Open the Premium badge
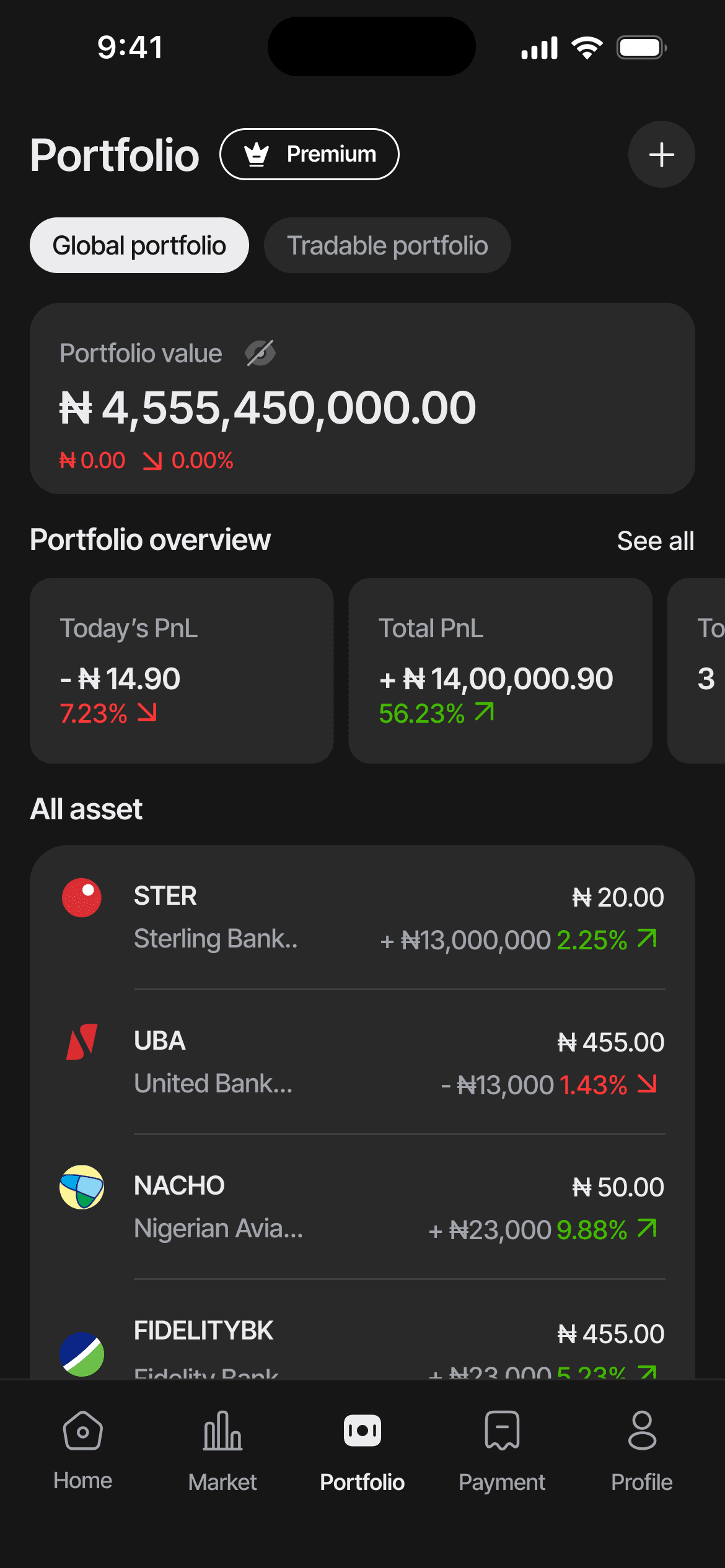This screenshot has height=1568, width=725. (309, 154)
